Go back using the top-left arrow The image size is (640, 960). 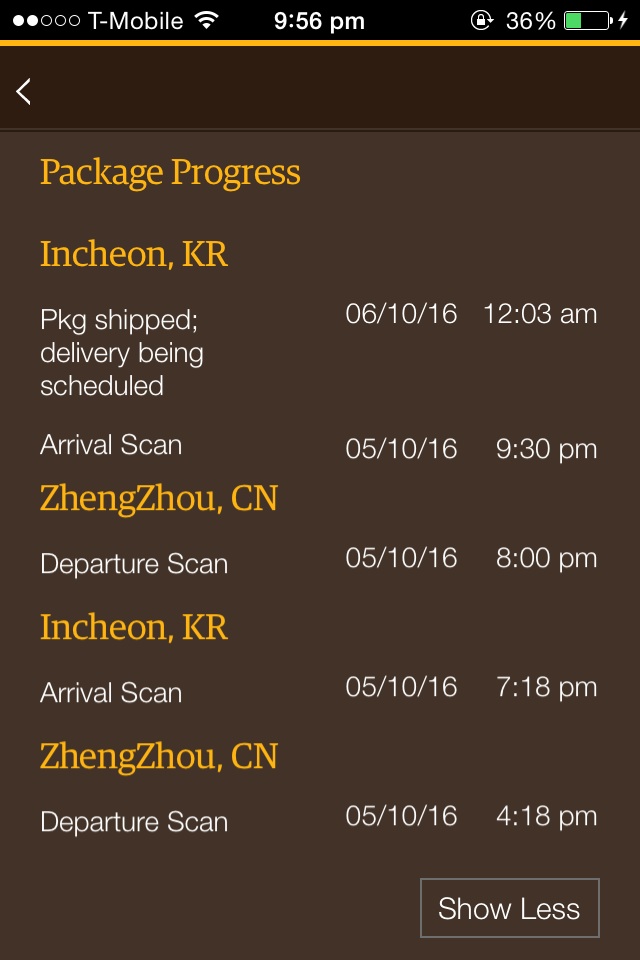[24, 91]
